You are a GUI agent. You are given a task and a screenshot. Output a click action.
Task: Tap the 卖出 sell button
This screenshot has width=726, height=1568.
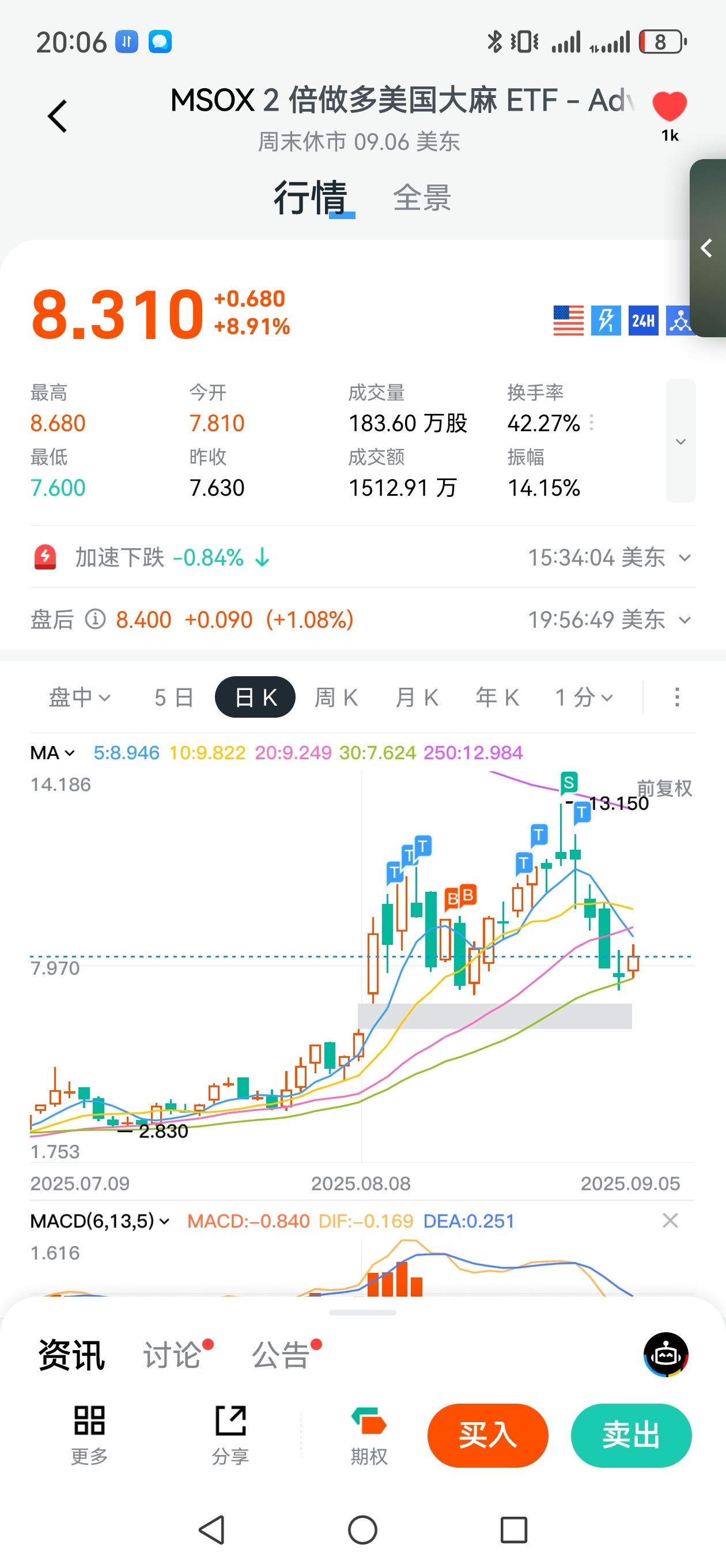[630, 1435]
